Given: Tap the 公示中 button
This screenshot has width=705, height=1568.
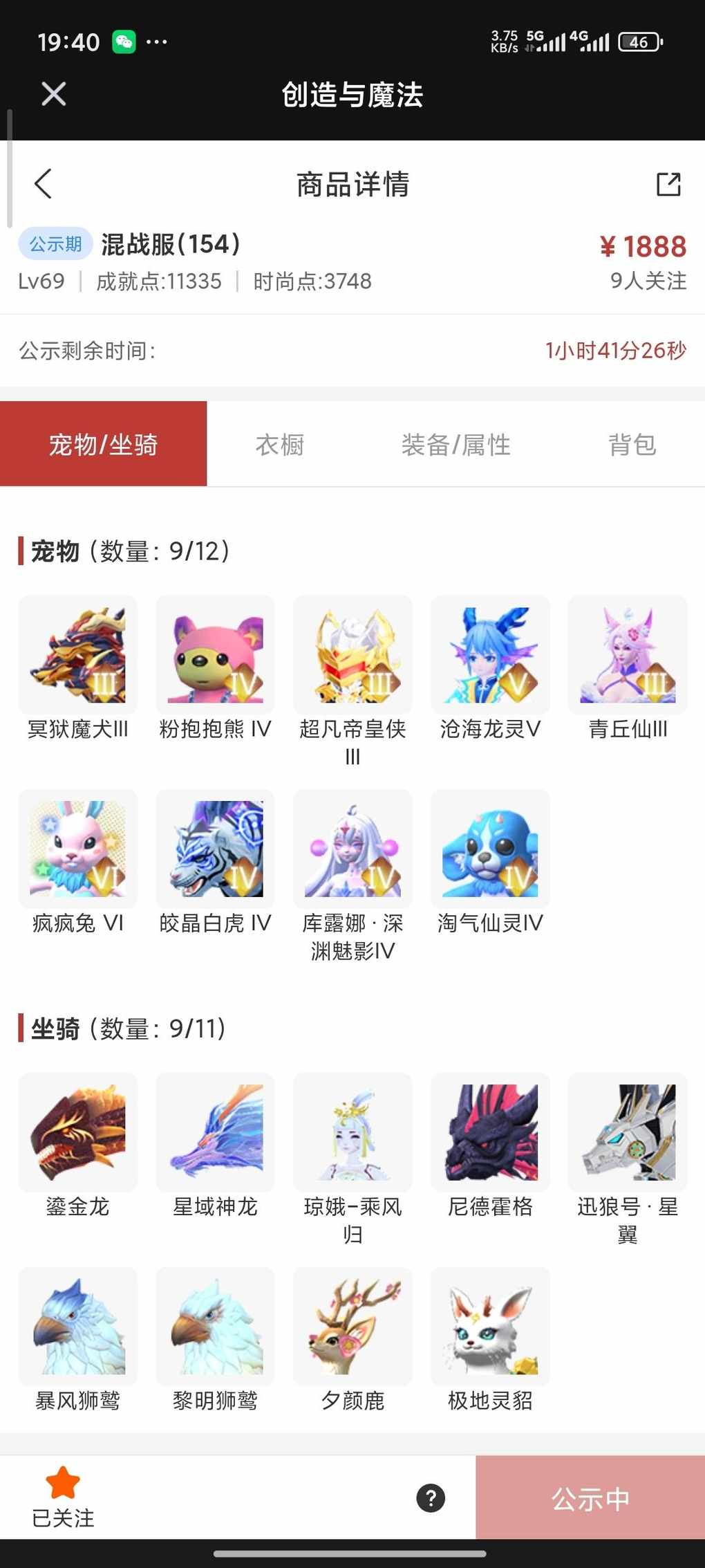Looking at the screenshot, I should pos(590,1498).
